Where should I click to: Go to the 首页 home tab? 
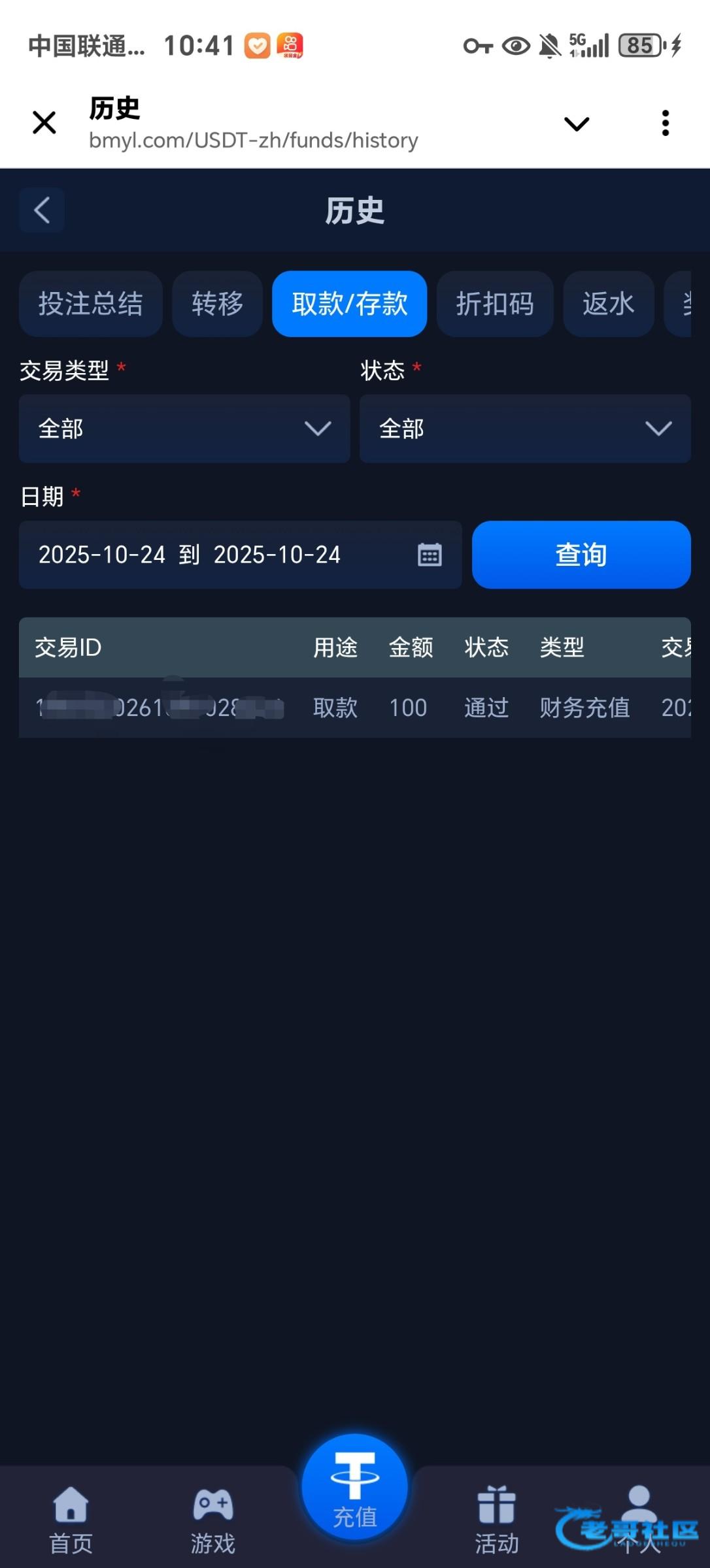tap(71, 1519)
